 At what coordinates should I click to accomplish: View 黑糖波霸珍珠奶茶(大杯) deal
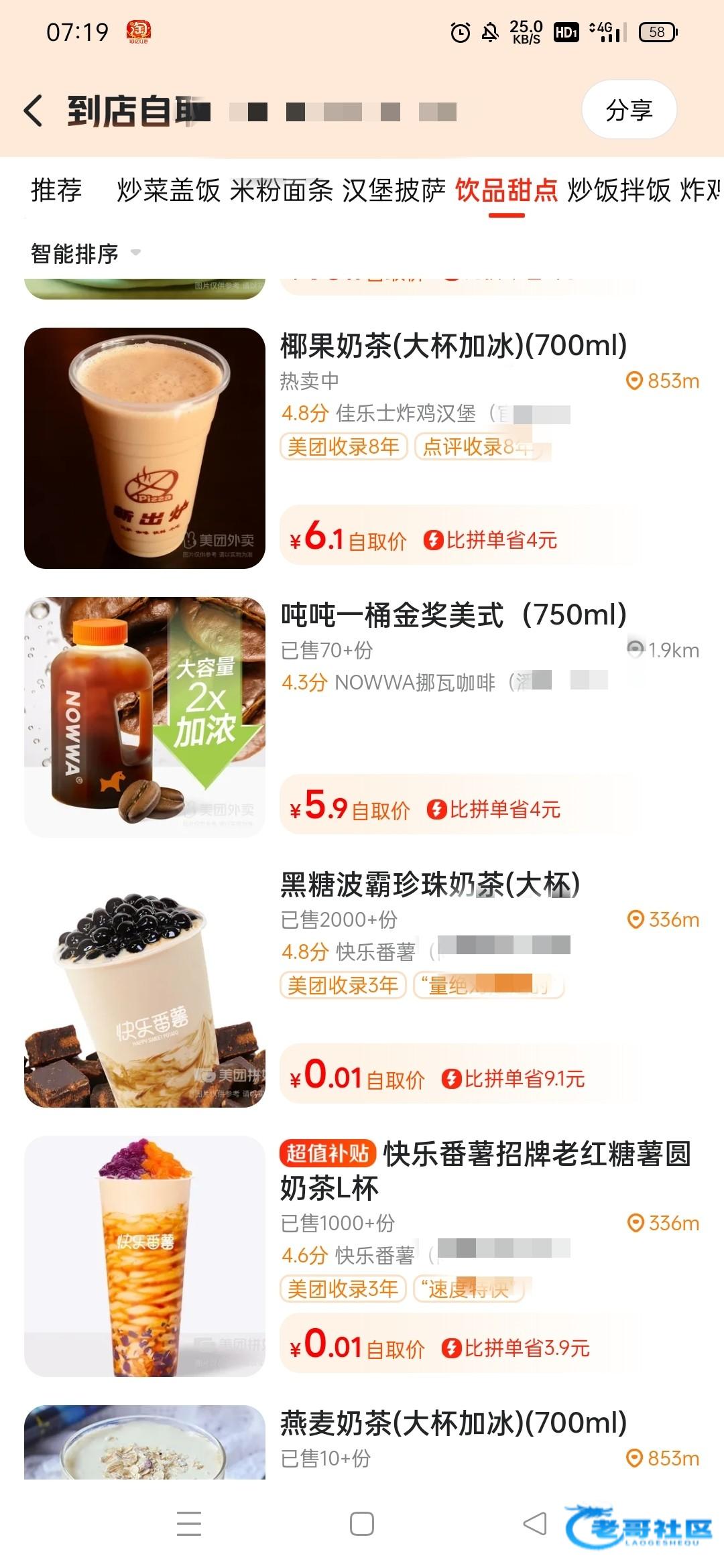click(429, 885)
